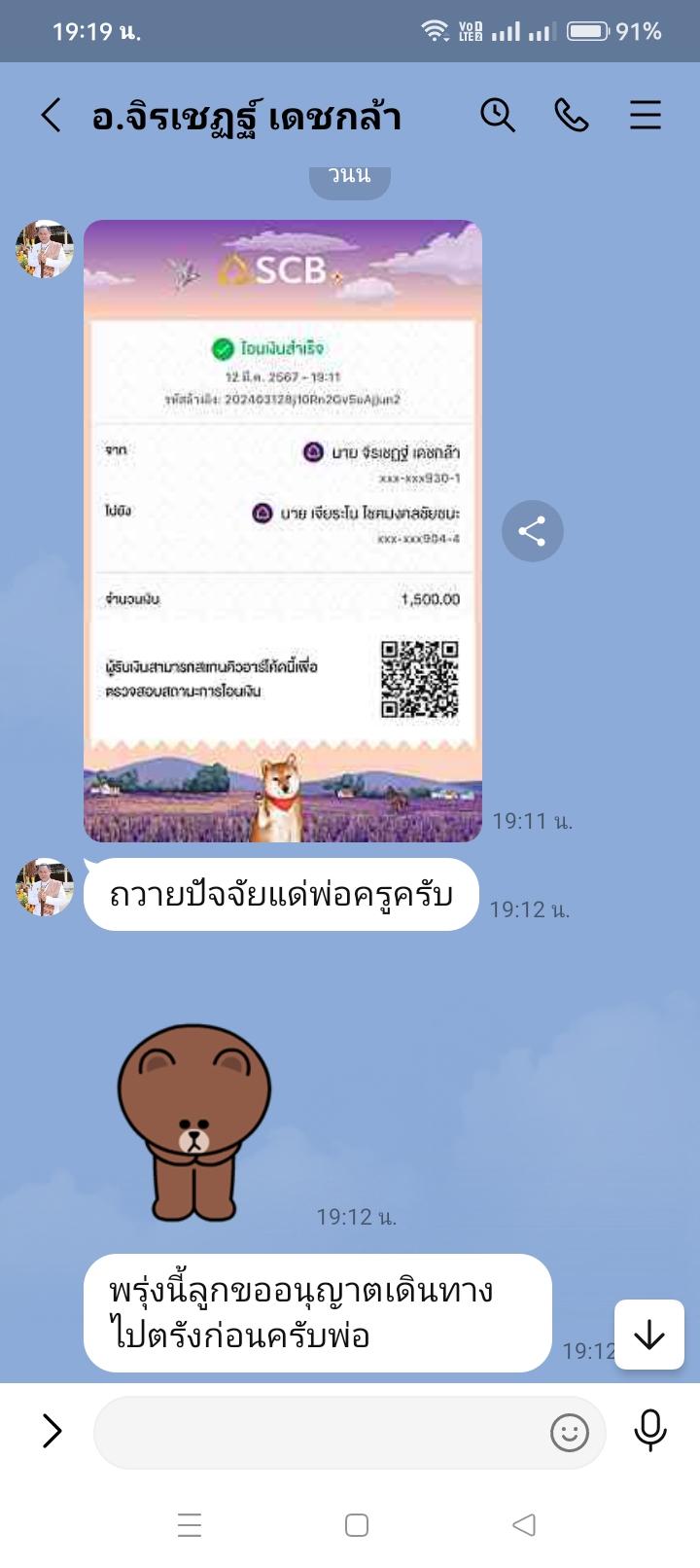Tap the brown bear sticker
The image size is (700, 1568).
point(194,1121)
